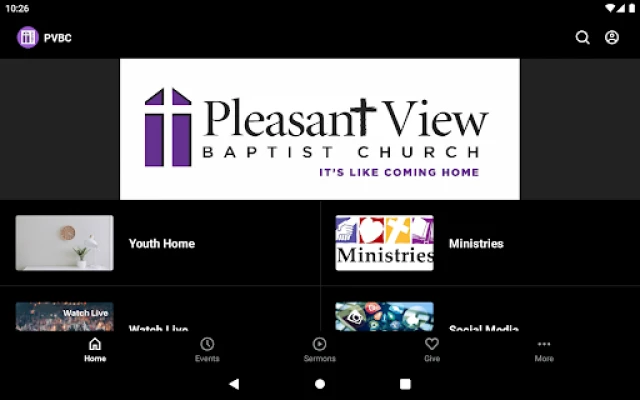Open the search icon
Viewport: 640px width, 400px height.
tap(582, 38)
